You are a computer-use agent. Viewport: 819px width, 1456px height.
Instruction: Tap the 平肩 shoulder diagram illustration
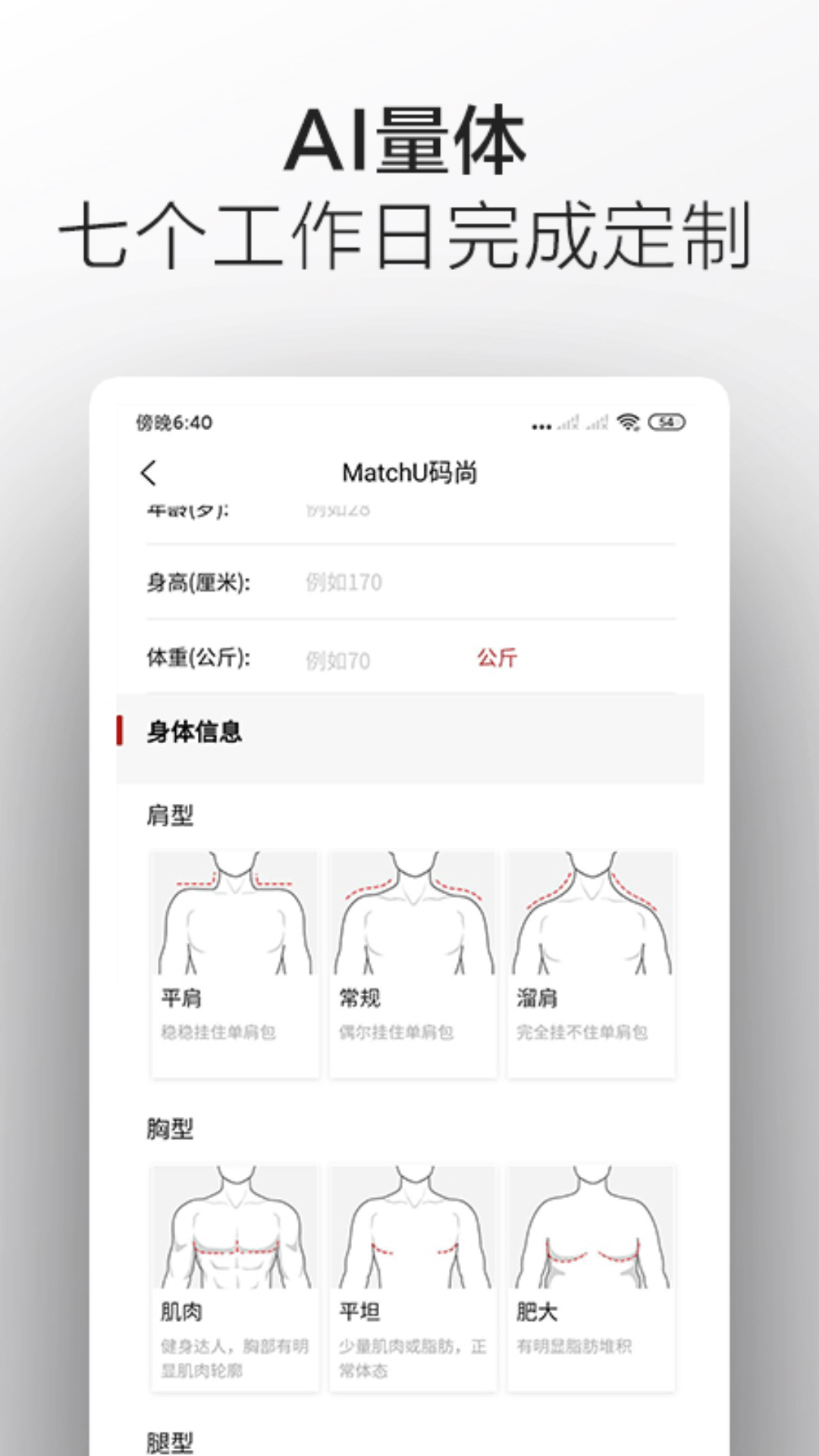[235, 914]
